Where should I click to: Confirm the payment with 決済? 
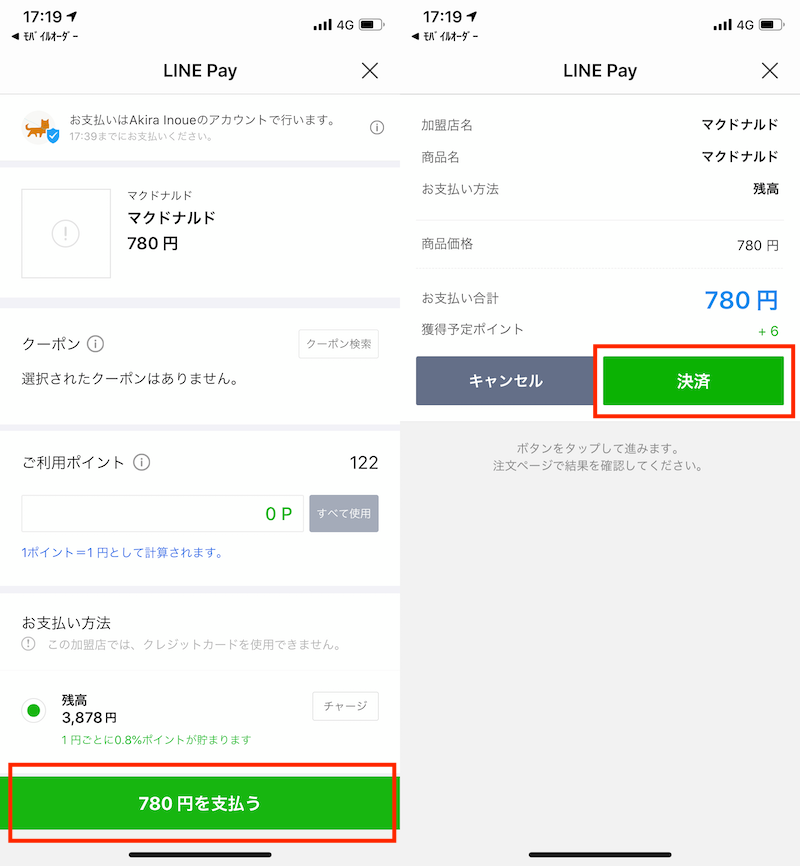[693, 381]
